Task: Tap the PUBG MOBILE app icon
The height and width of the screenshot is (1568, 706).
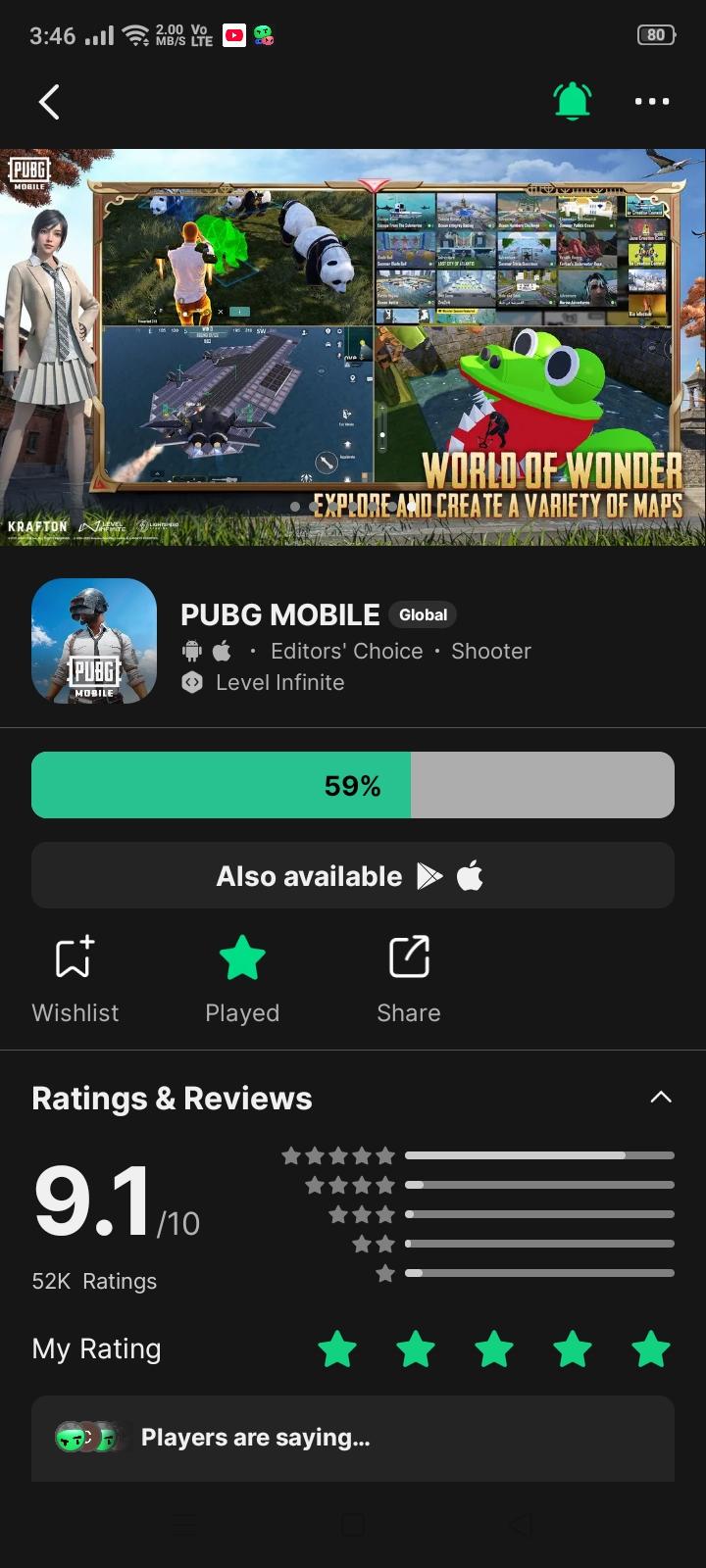Action: (94, 641)
